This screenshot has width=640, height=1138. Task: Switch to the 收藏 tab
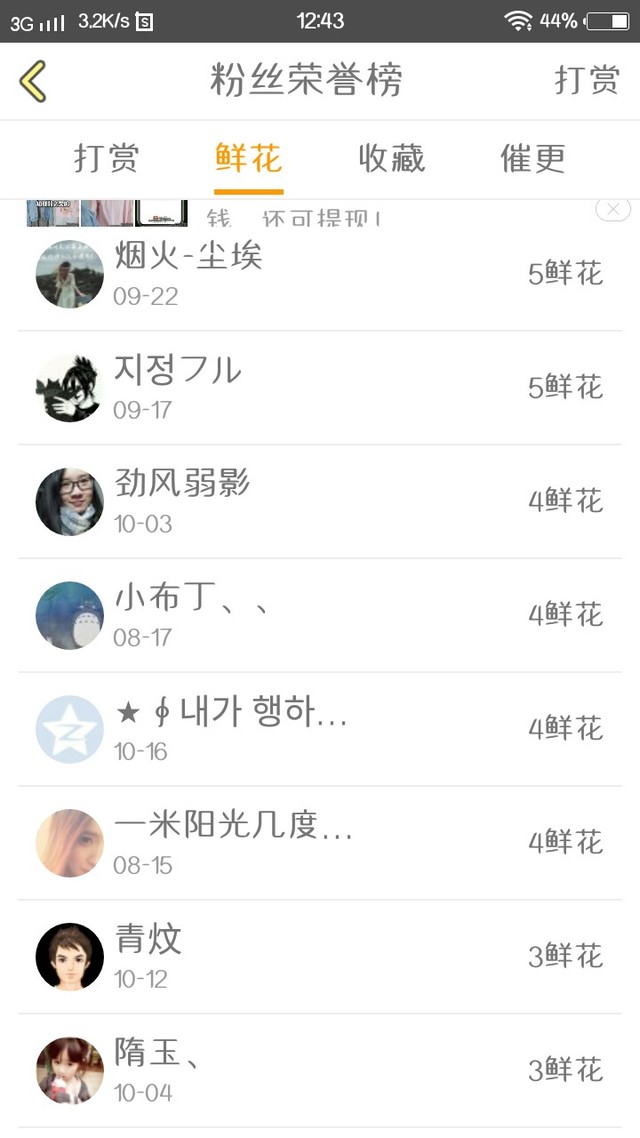click(x=391, y=158)
